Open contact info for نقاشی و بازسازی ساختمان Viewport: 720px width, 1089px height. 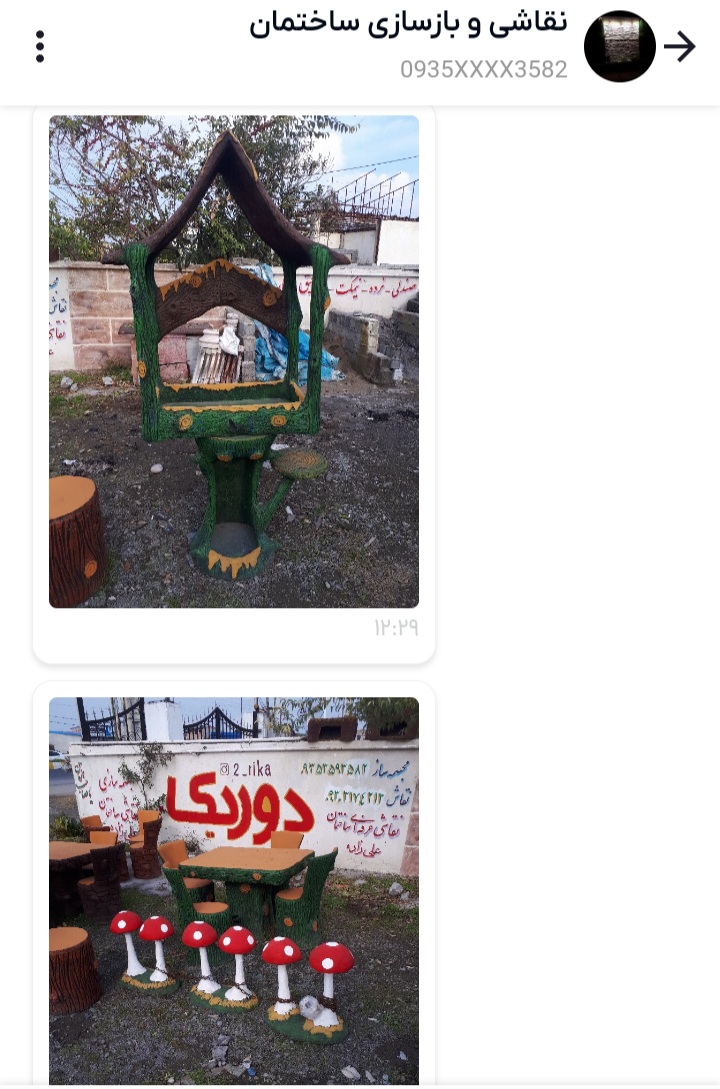408,24
